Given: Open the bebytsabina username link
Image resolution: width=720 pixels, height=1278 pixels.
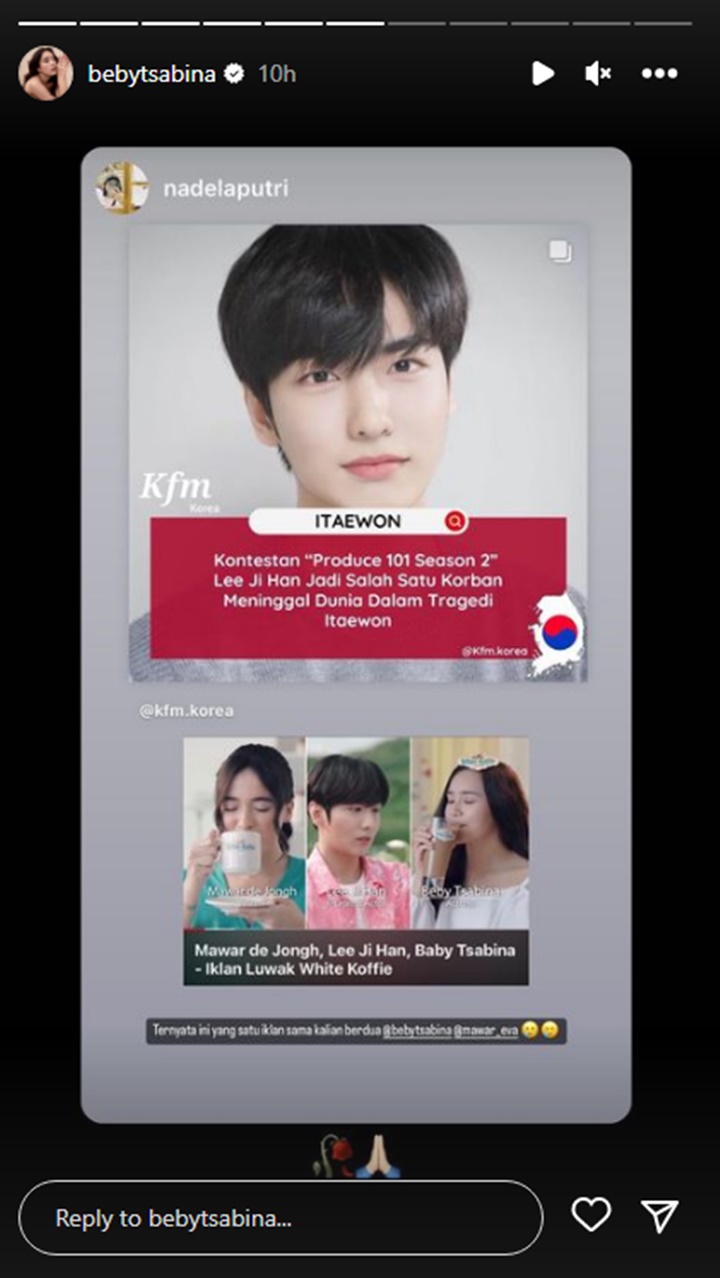Looking at the screenshot, I should click(x=151, y=74).
